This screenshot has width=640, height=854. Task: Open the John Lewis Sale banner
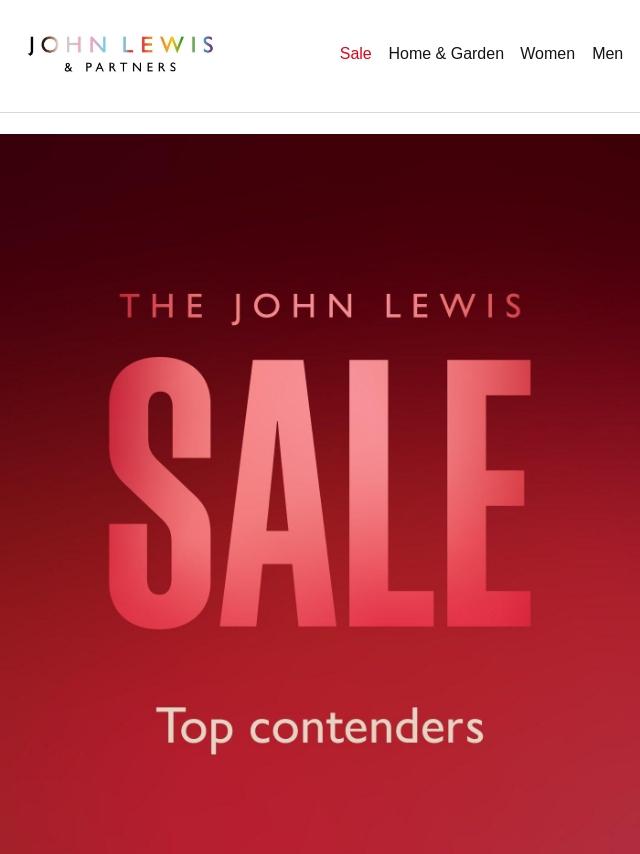[x=320, y=492]
